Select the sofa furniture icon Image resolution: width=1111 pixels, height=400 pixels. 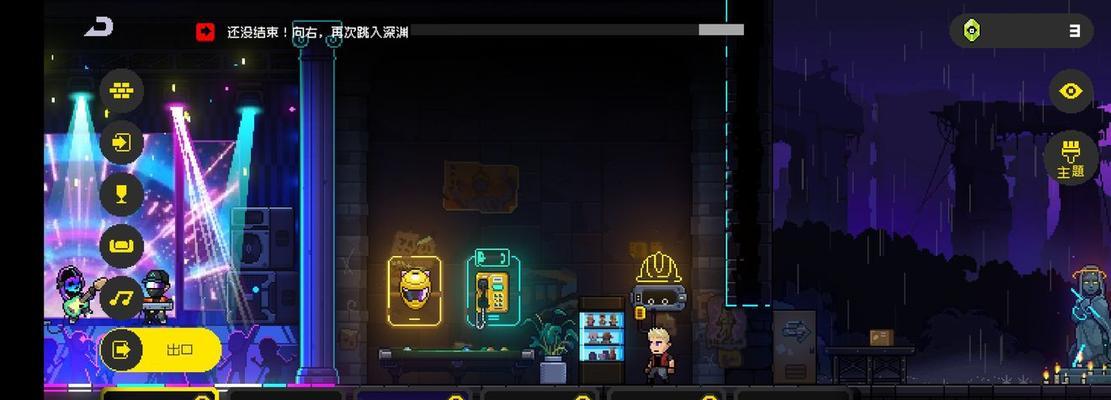tap(121, 245)
